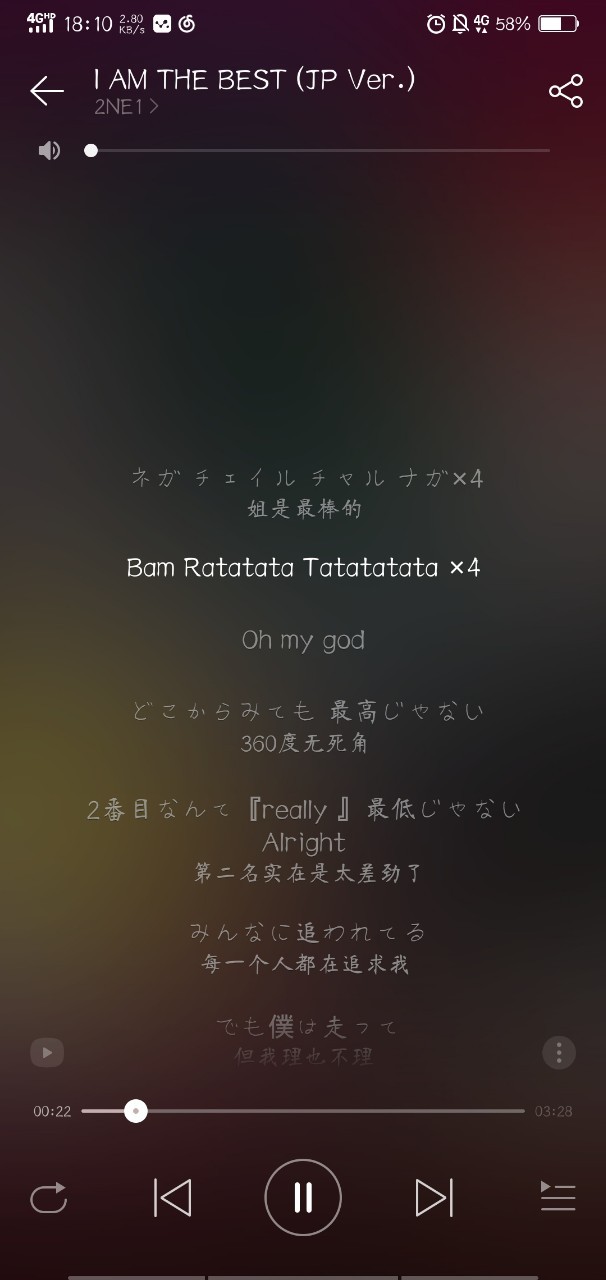Skip to the next track
The width and height of the screenshot is (606, 1280).
point(434,1197)
